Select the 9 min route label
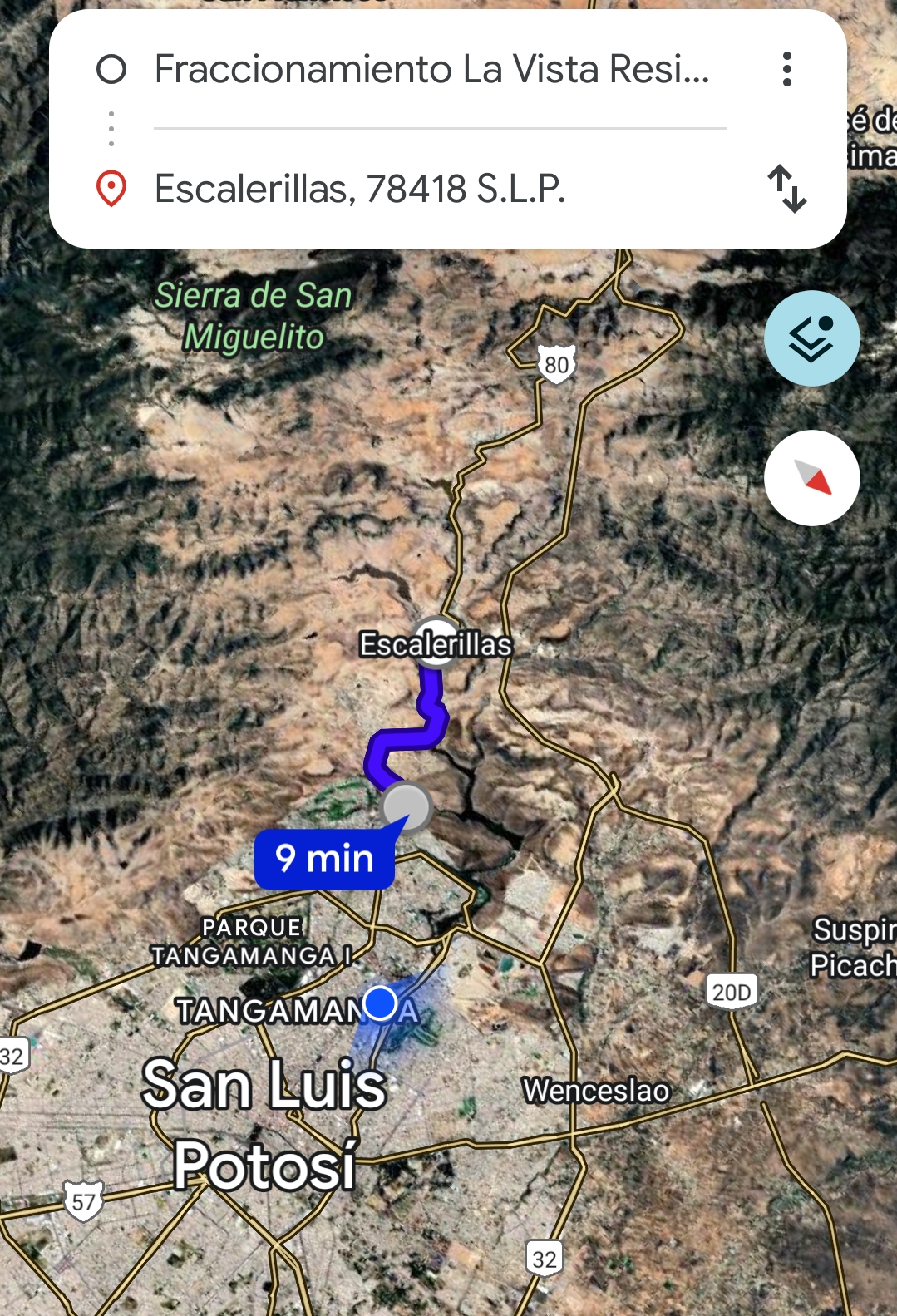This screenshot has width=897, height=1316. click(x=324, y=859)
